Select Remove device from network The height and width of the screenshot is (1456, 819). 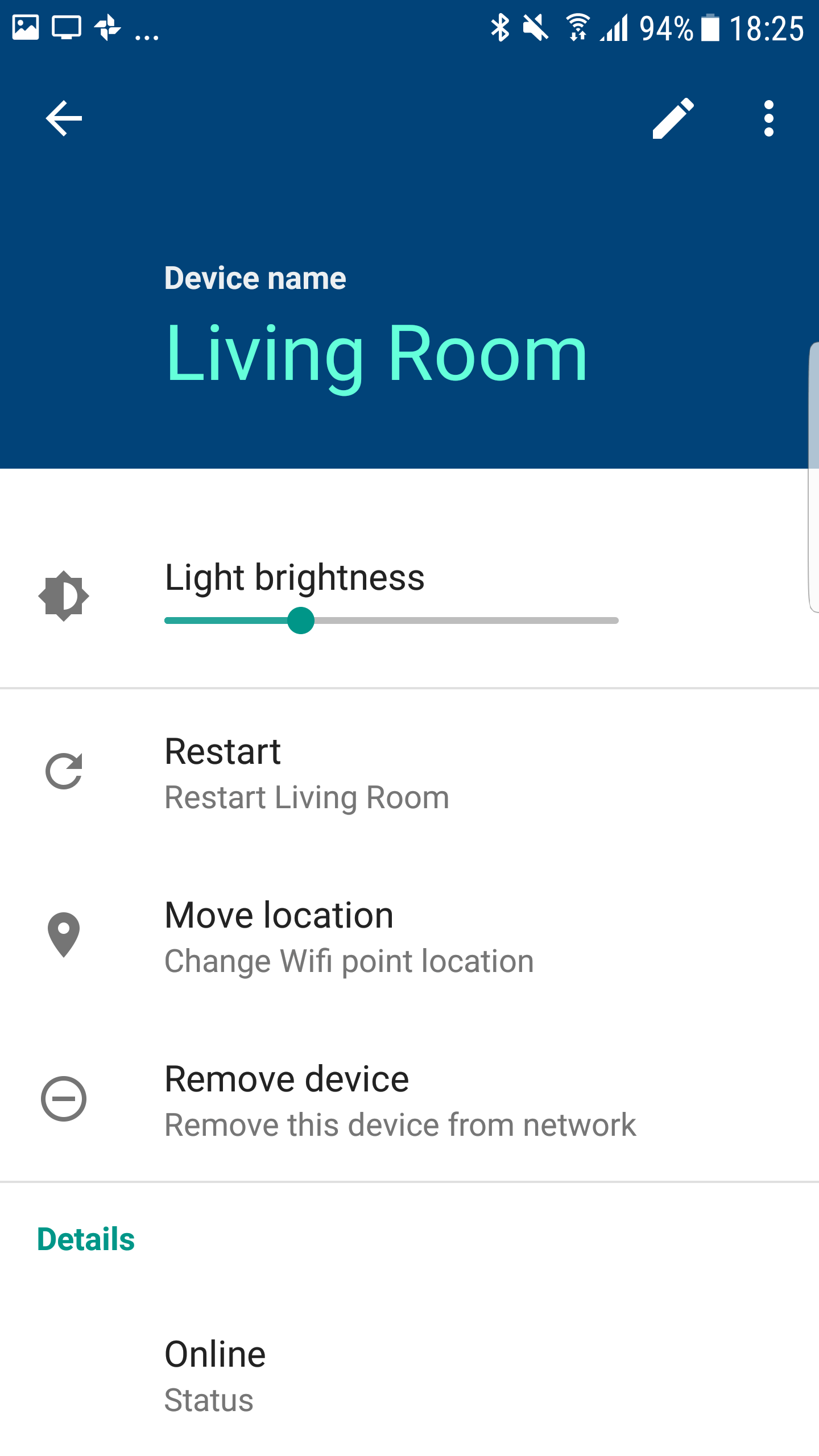(409, 1099)
